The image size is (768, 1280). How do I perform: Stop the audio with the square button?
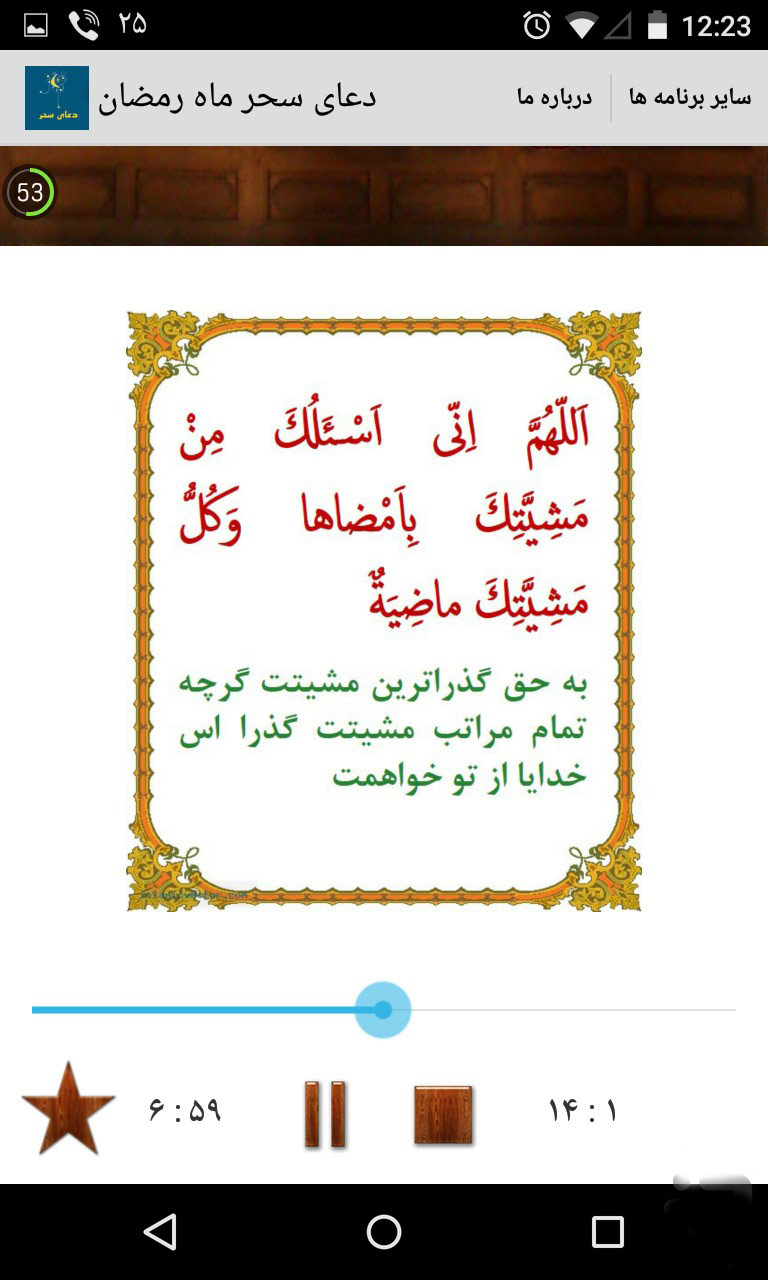click(443, 1114)
